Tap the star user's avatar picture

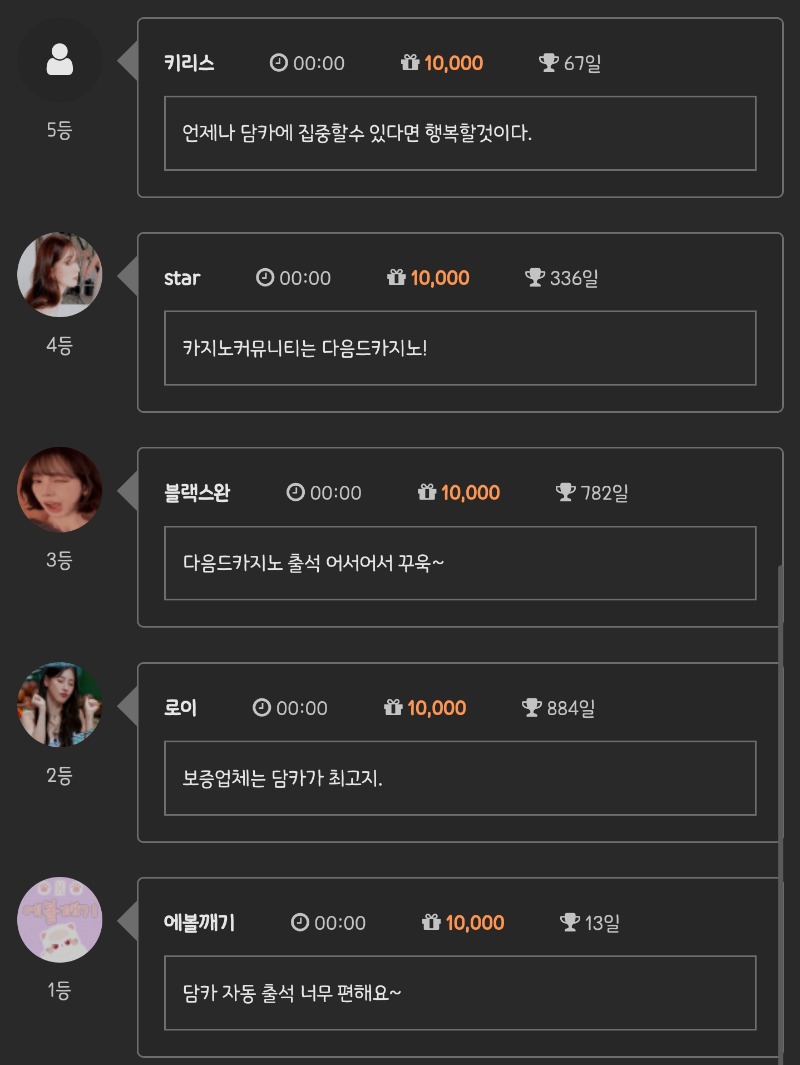pyautogui.click(x=60, y=275)
